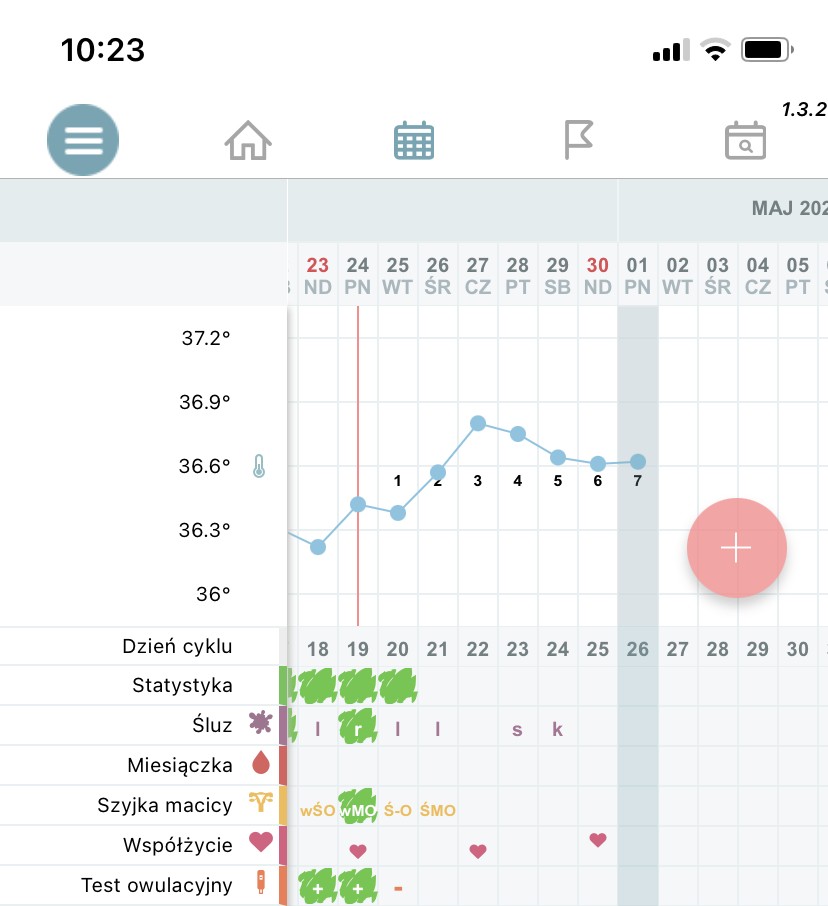Open the calendar chart view
The image size is (828, 906).
[413, 141]
